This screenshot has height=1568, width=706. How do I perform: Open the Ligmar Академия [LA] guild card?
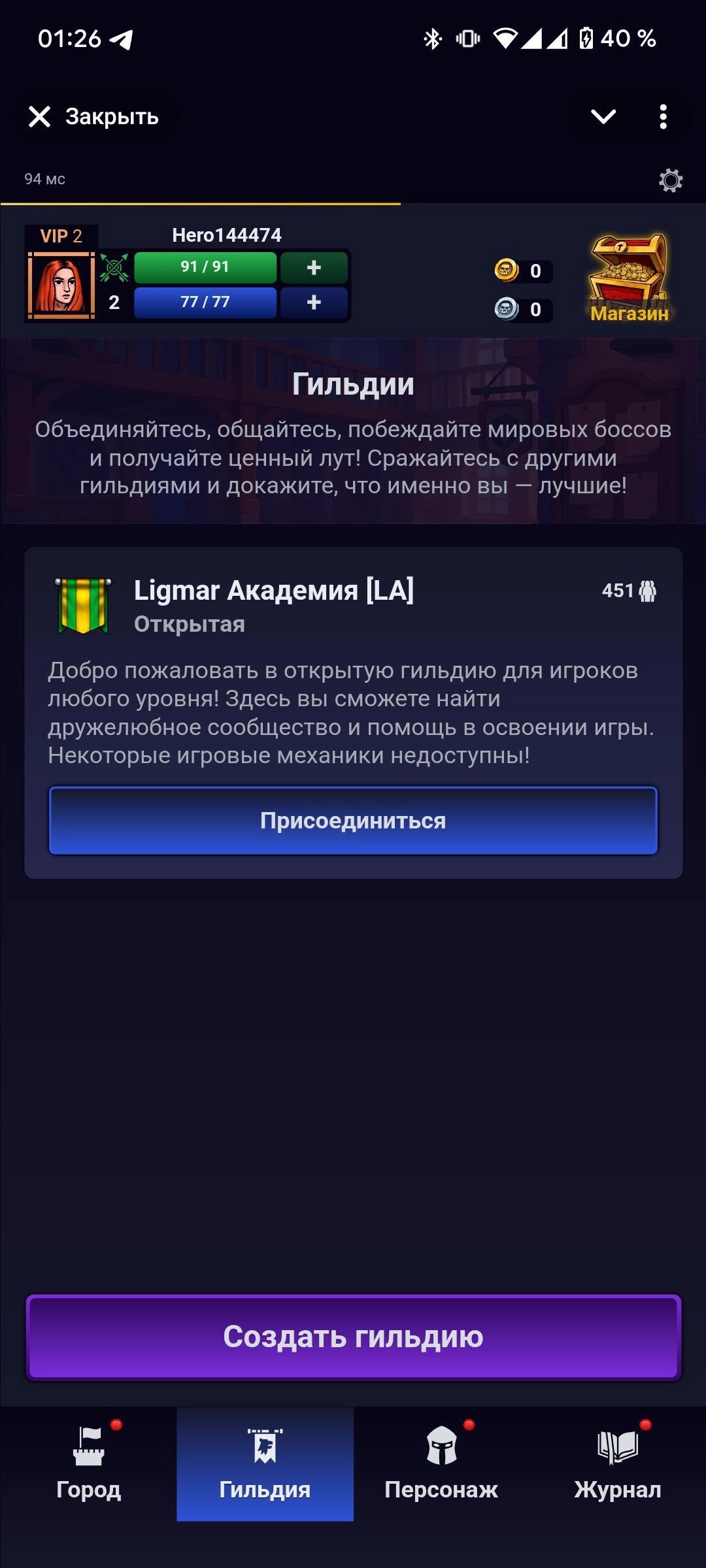pos(275,591)
